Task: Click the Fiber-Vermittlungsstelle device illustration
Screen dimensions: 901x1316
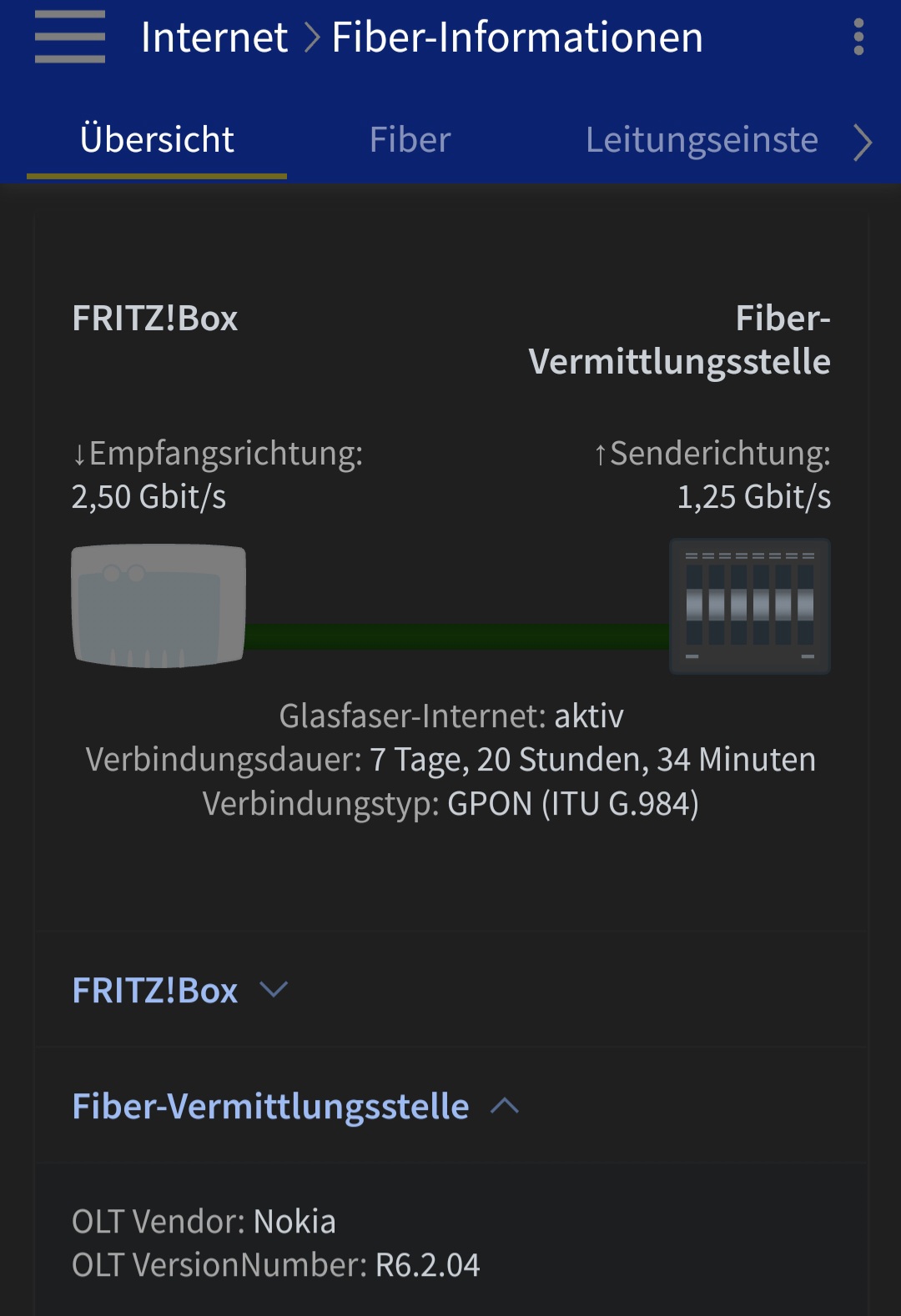Action: (748, 605)
